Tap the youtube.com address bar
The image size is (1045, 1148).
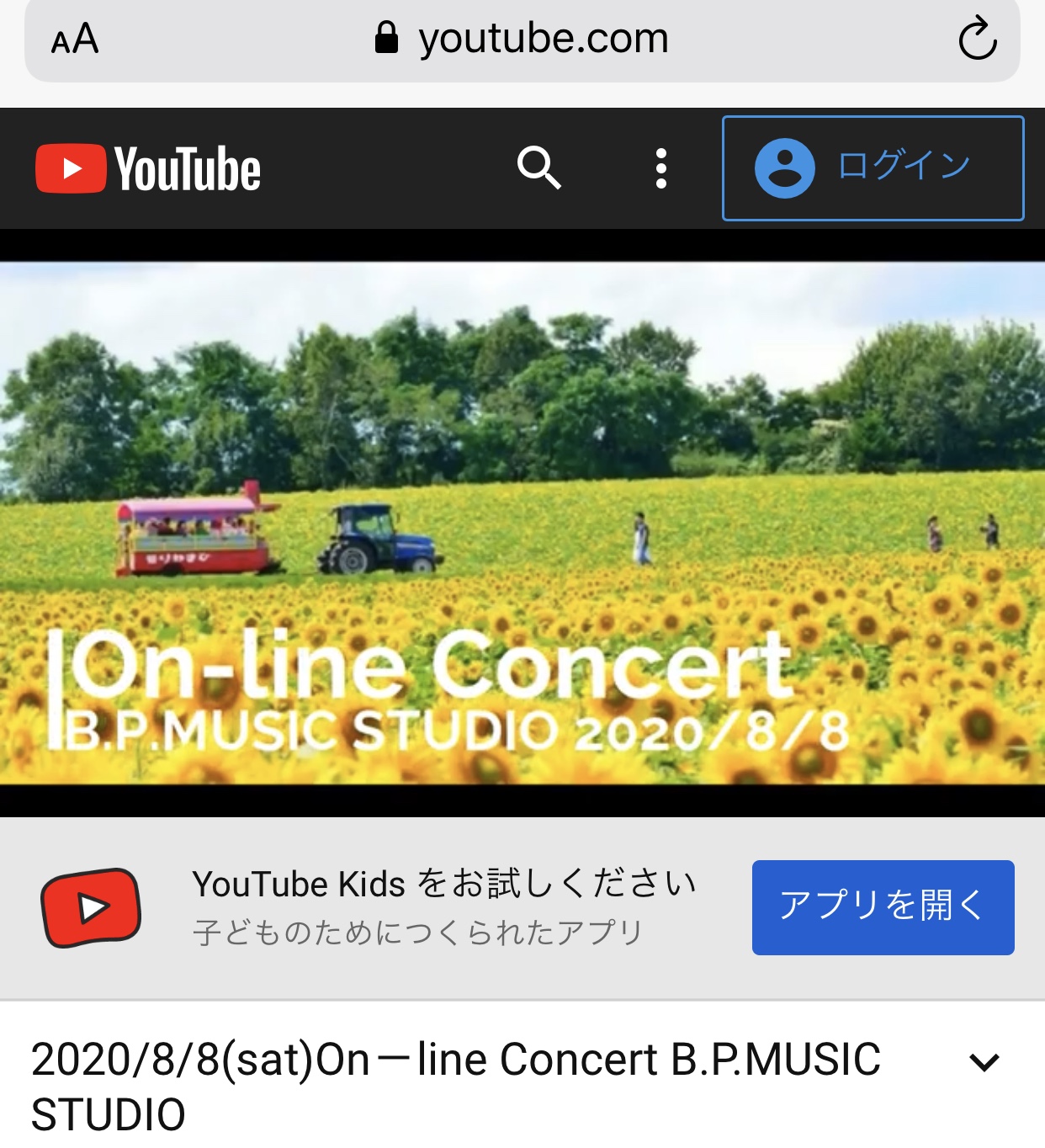click(x=522, y=39)
